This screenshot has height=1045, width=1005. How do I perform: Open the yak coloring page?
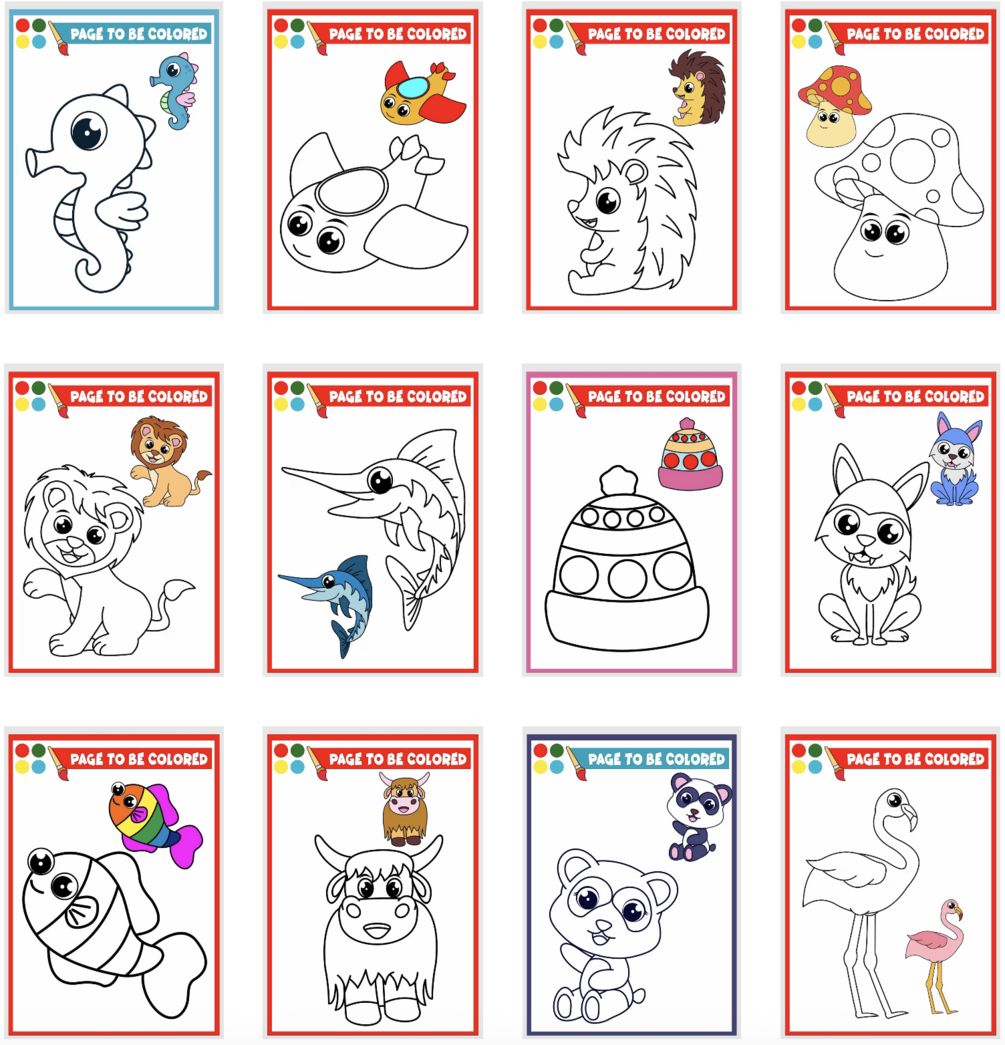click(373, 885)
